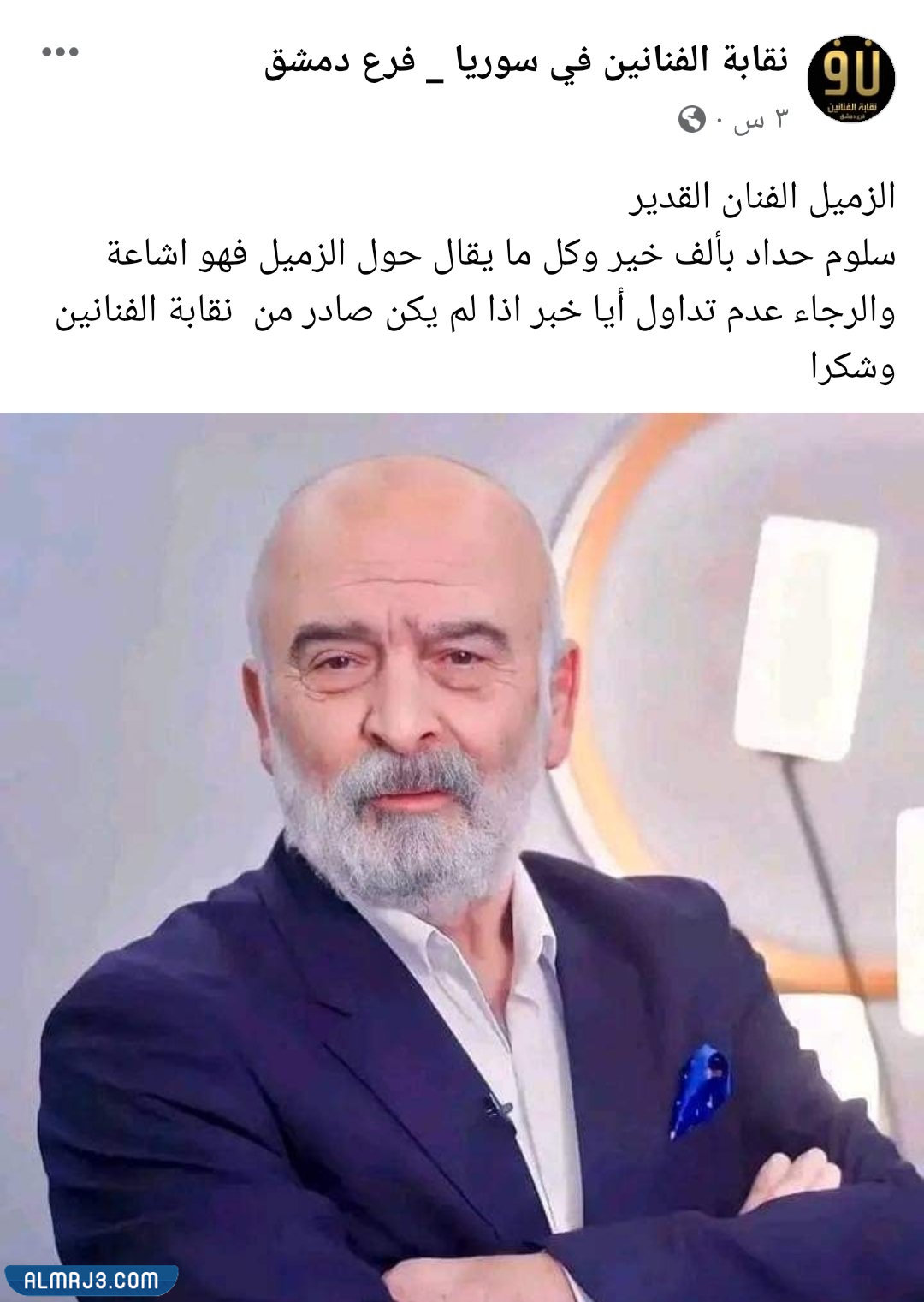This screenshot has height=1302, width=924.
Task: View the post's attached photo full screen
Action: [x=462, y=856]
